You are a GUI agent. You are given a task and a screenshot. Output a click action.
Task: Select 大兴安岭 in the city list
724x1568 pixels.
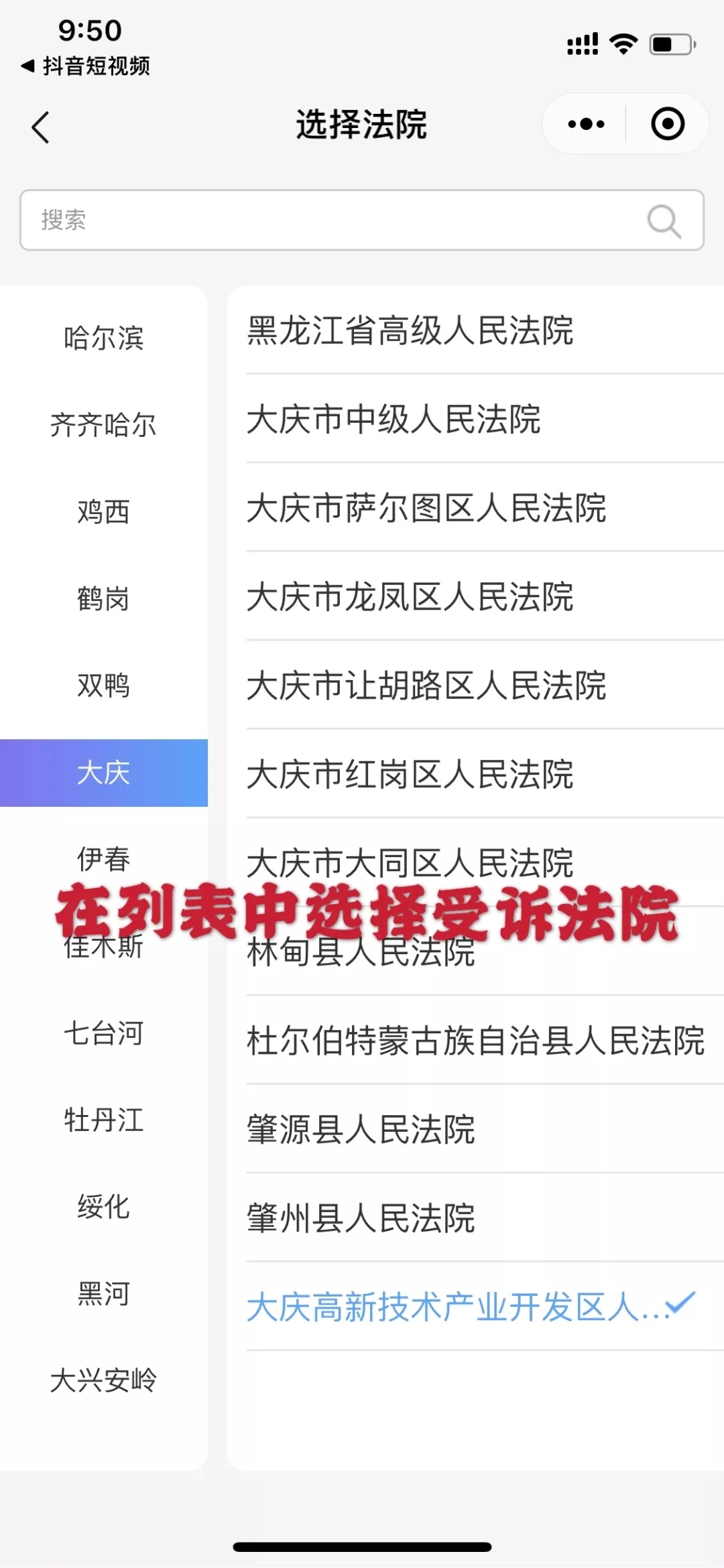point(104,1380)
